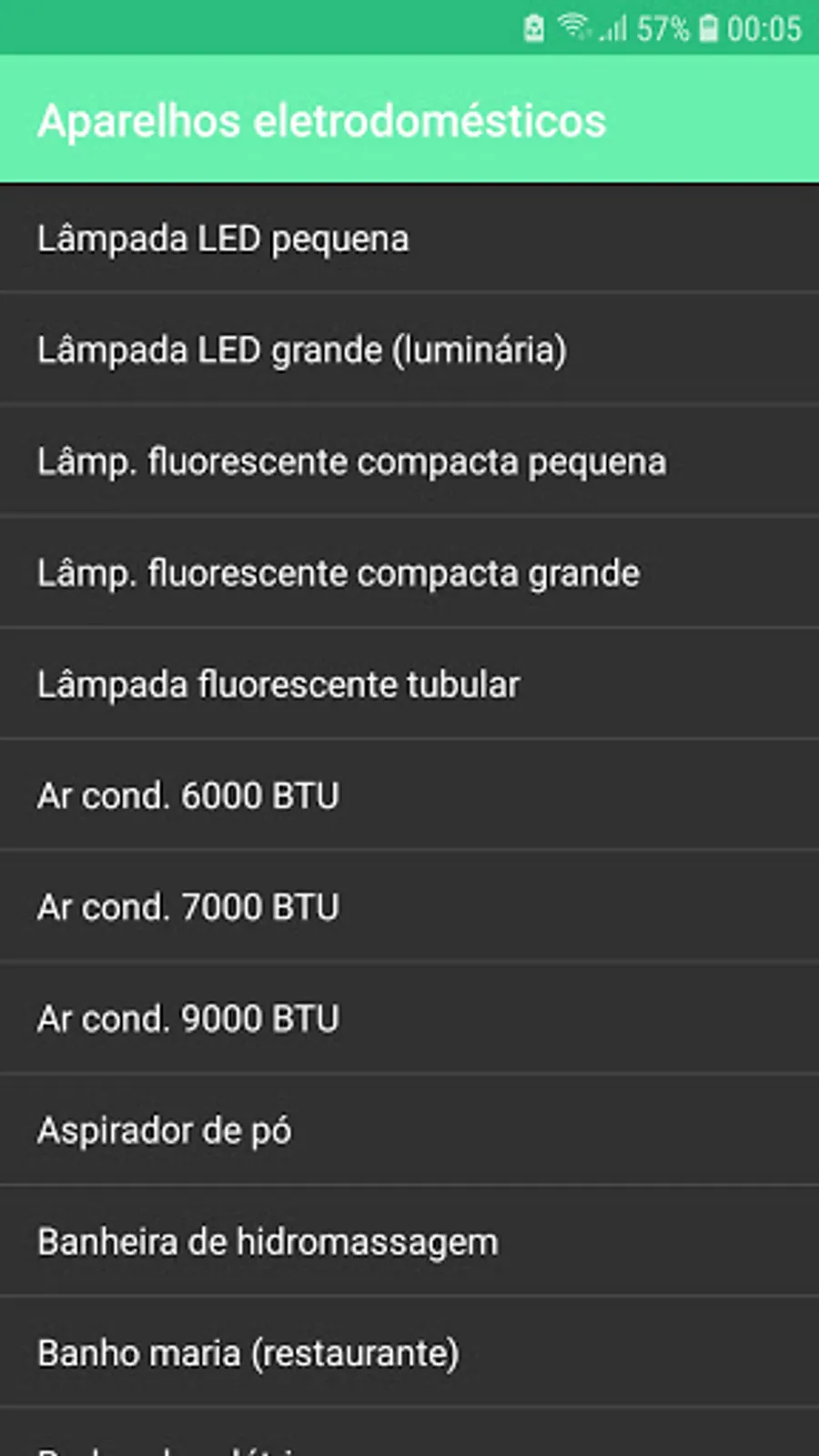Tap Lâmp. fluorescente compacta grande

click(x=338, y=574)
